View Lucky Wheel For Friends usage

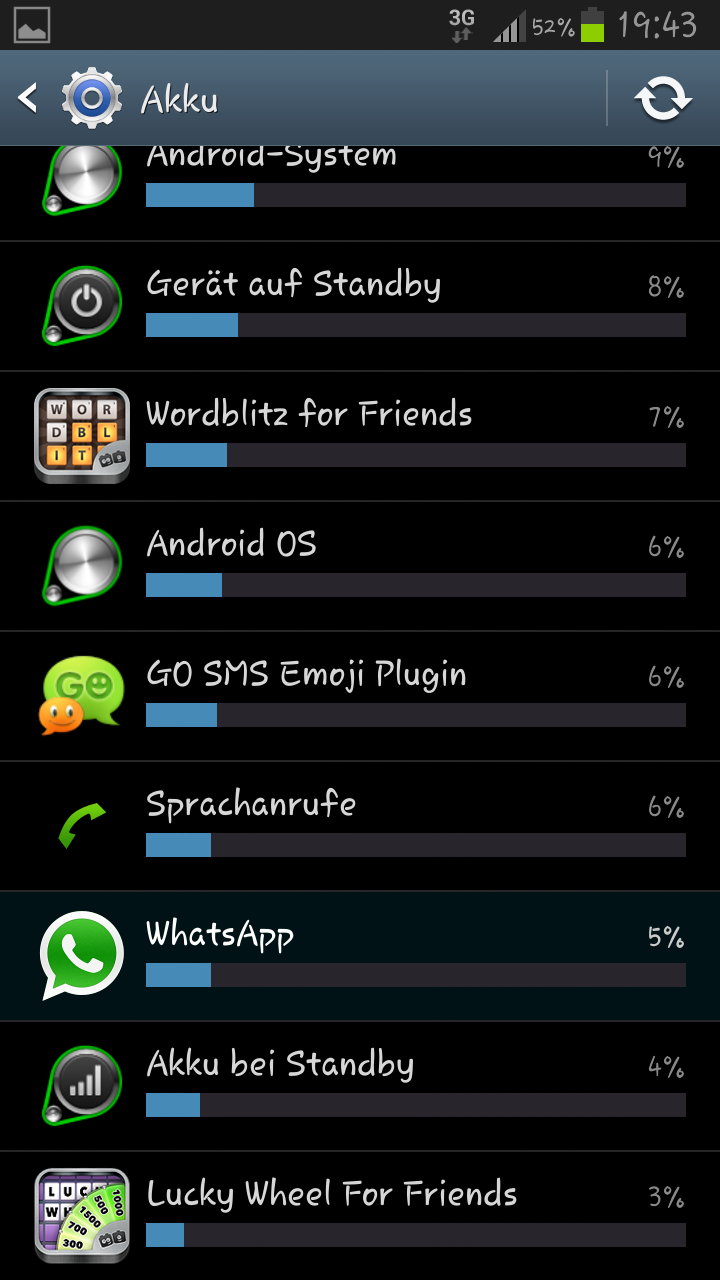[x=360, y=1216]
